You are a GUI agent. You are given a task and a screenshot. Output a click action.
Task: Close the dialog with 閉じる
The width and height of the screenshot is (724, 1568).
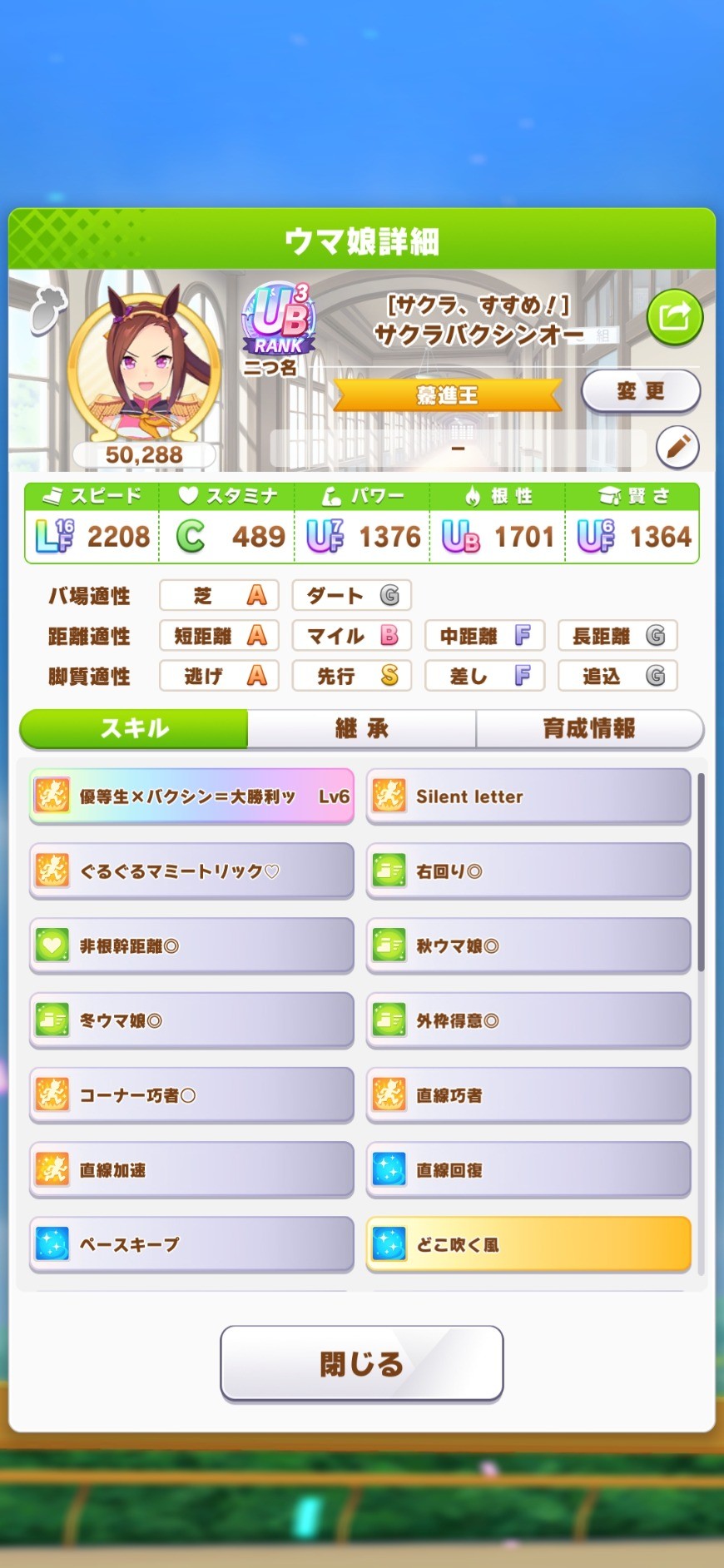[362, 1364]
